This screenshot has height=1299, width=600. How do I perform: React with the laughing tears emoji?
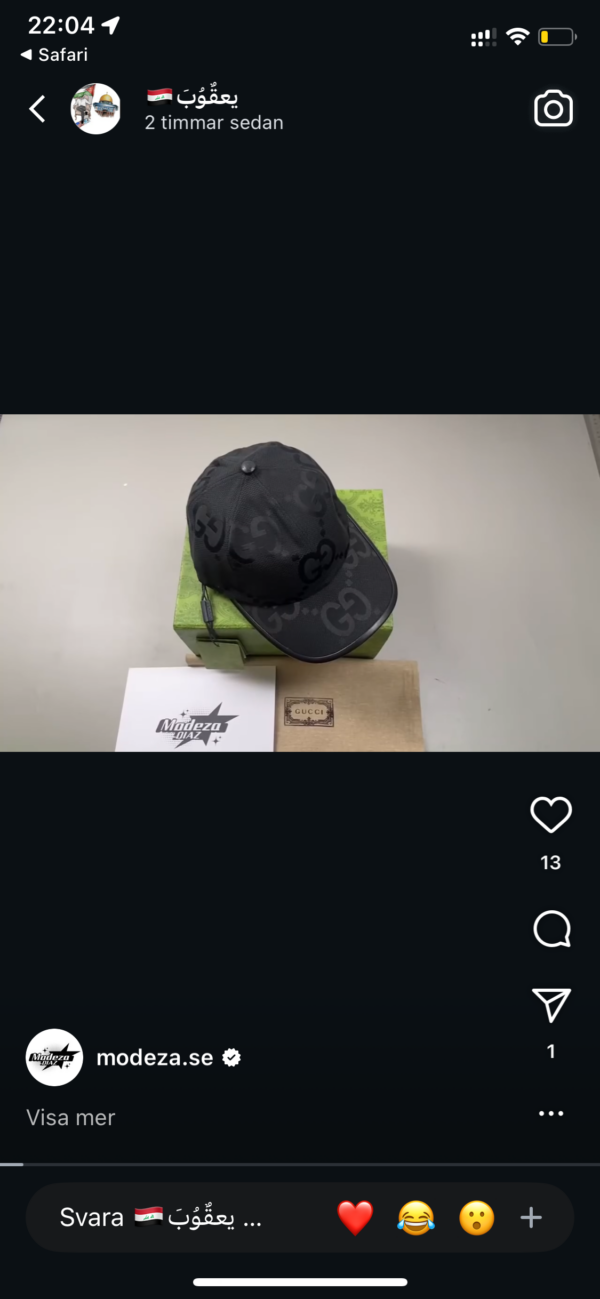point(416,1217)
